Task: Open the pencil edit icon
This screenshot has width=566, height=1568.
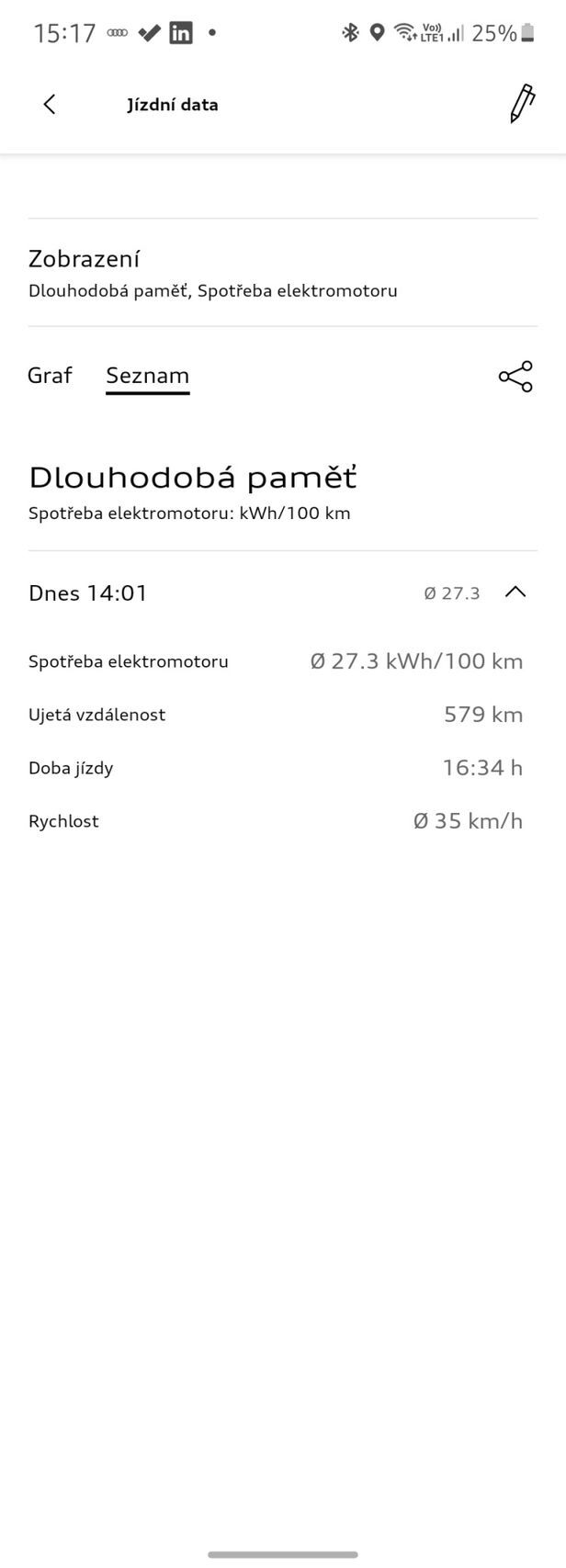Action: pyautogui.click(x=521, y=103)
